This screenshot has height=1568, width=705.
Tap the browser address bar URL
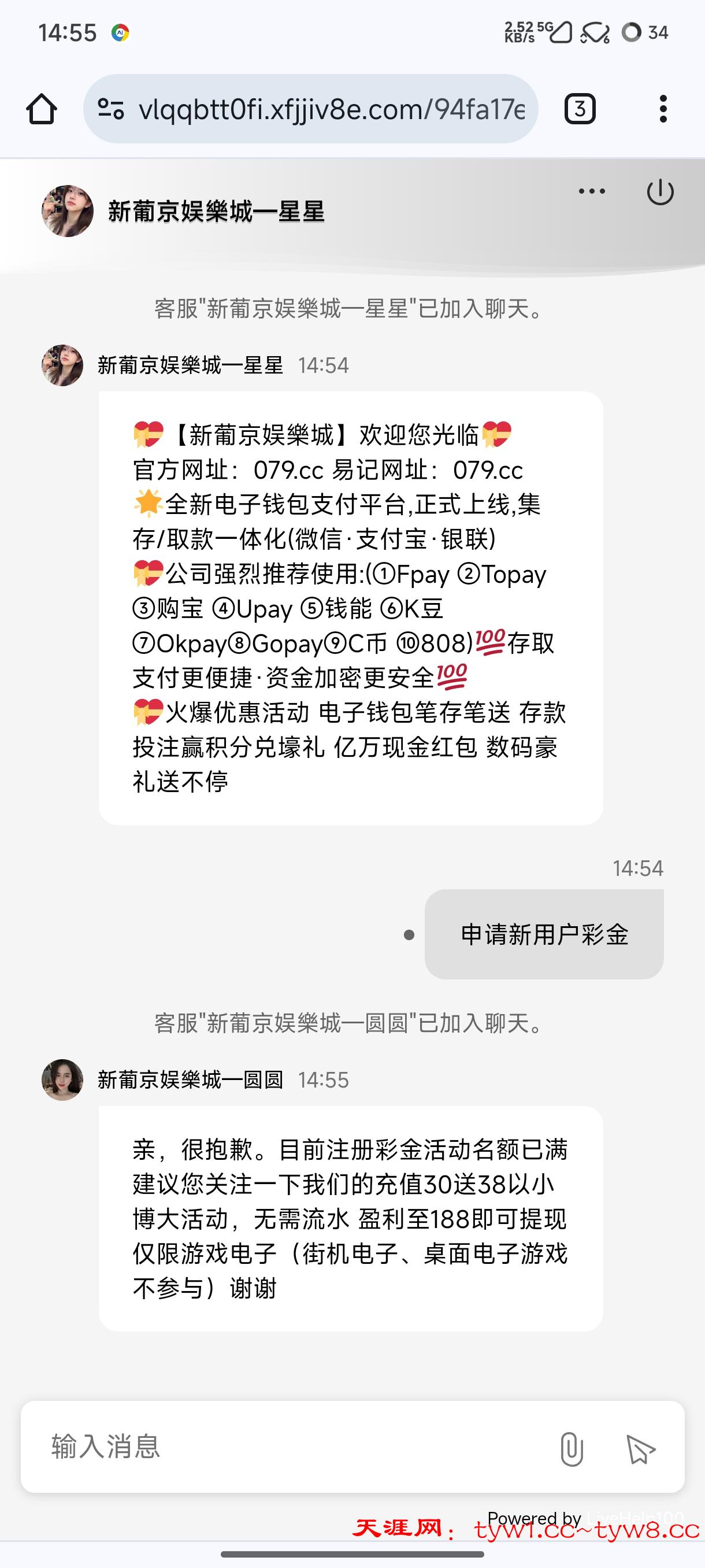click(x=332, y=110)
